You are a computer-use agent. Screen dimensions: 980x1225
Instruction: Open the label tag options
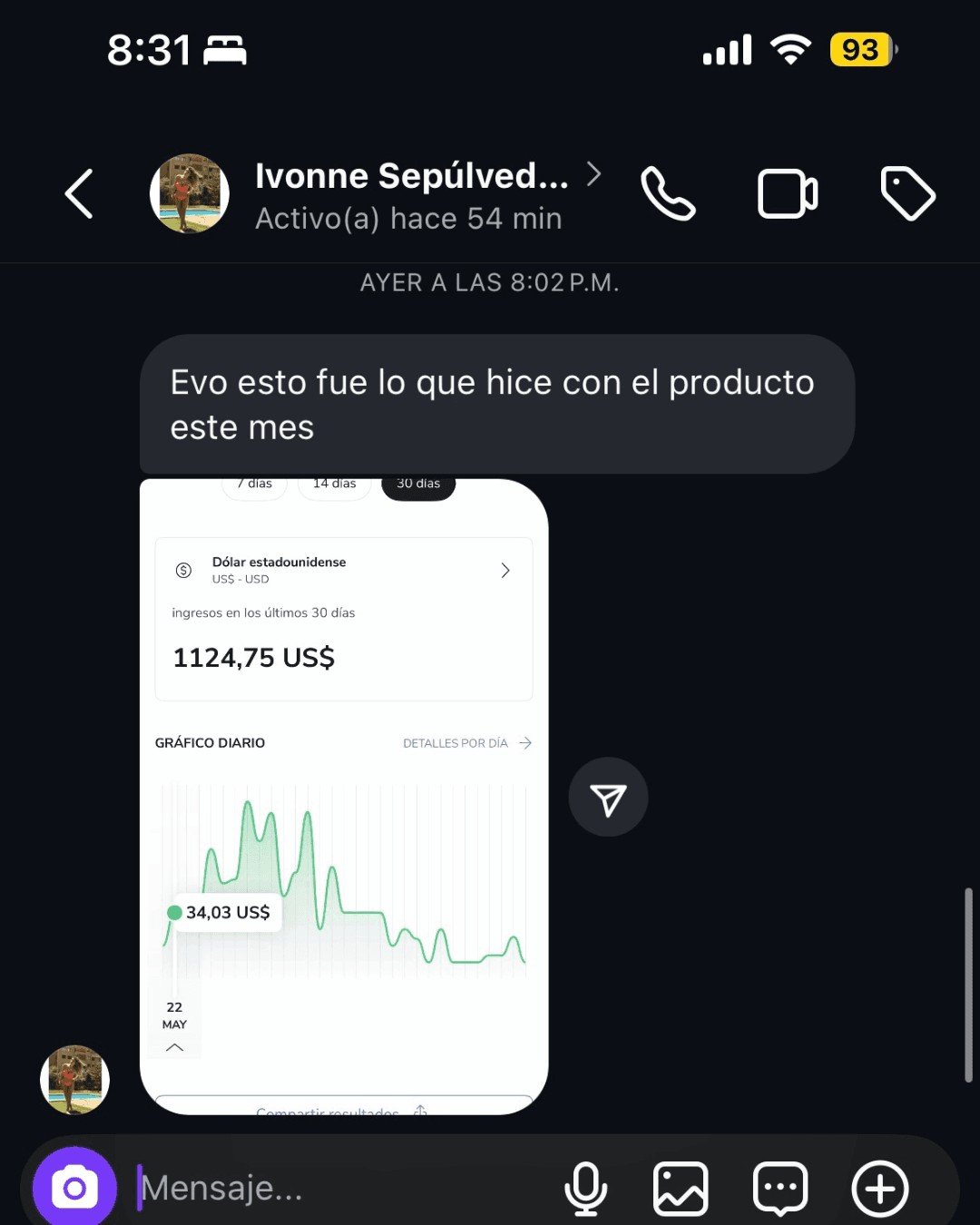tap(907, 193)
